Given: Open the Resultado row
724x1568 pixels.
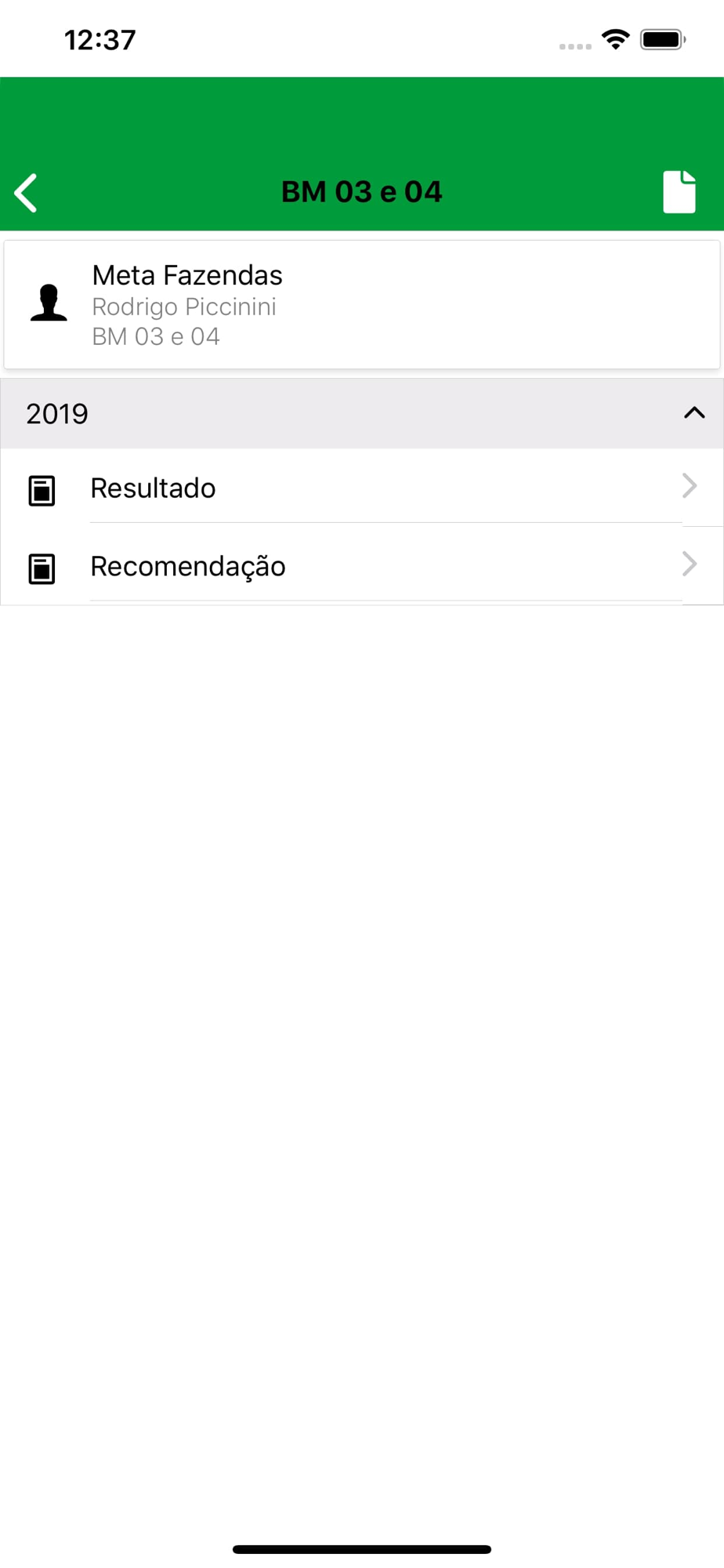Looking at the screenshot, I should (362, 488).
